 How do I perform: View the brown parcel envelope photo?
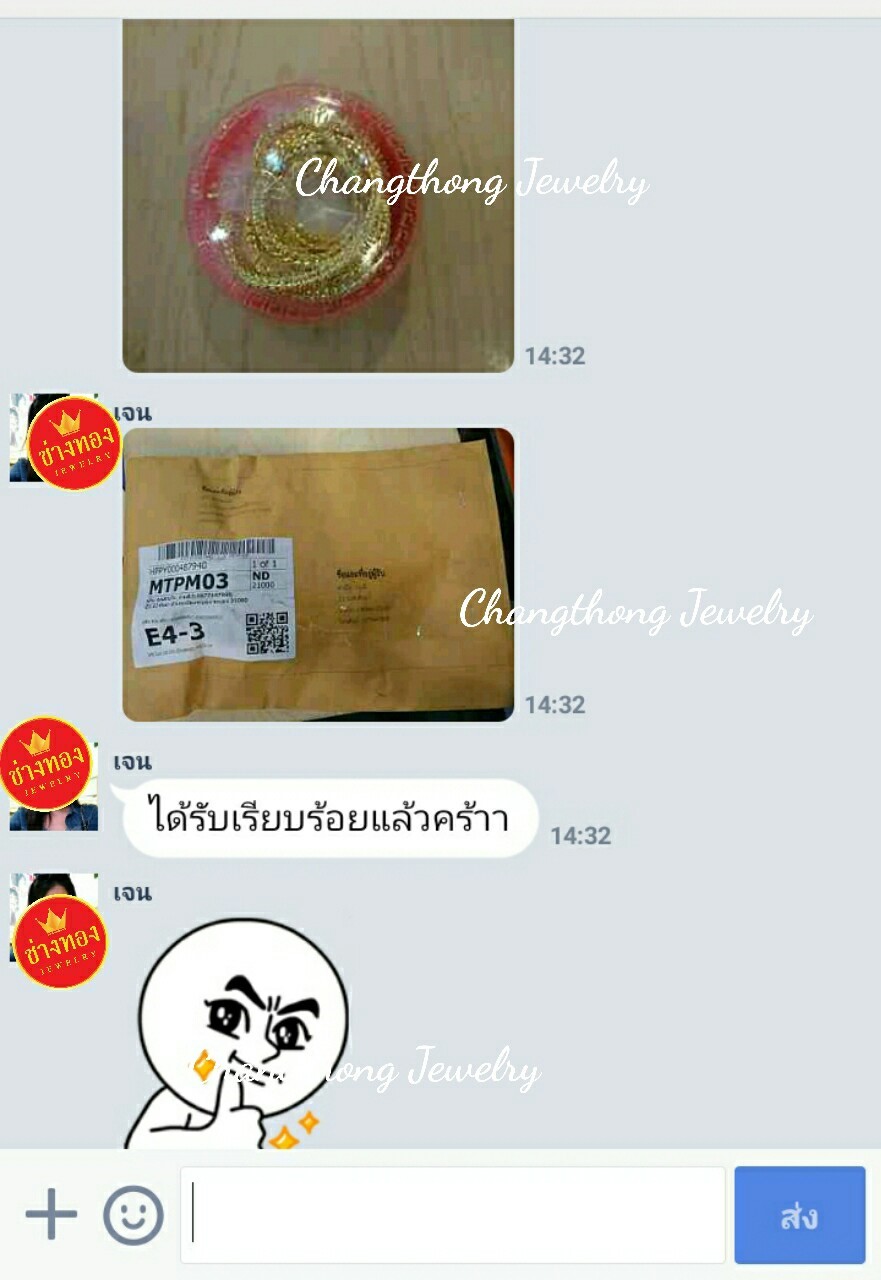(x=318, y=574)
